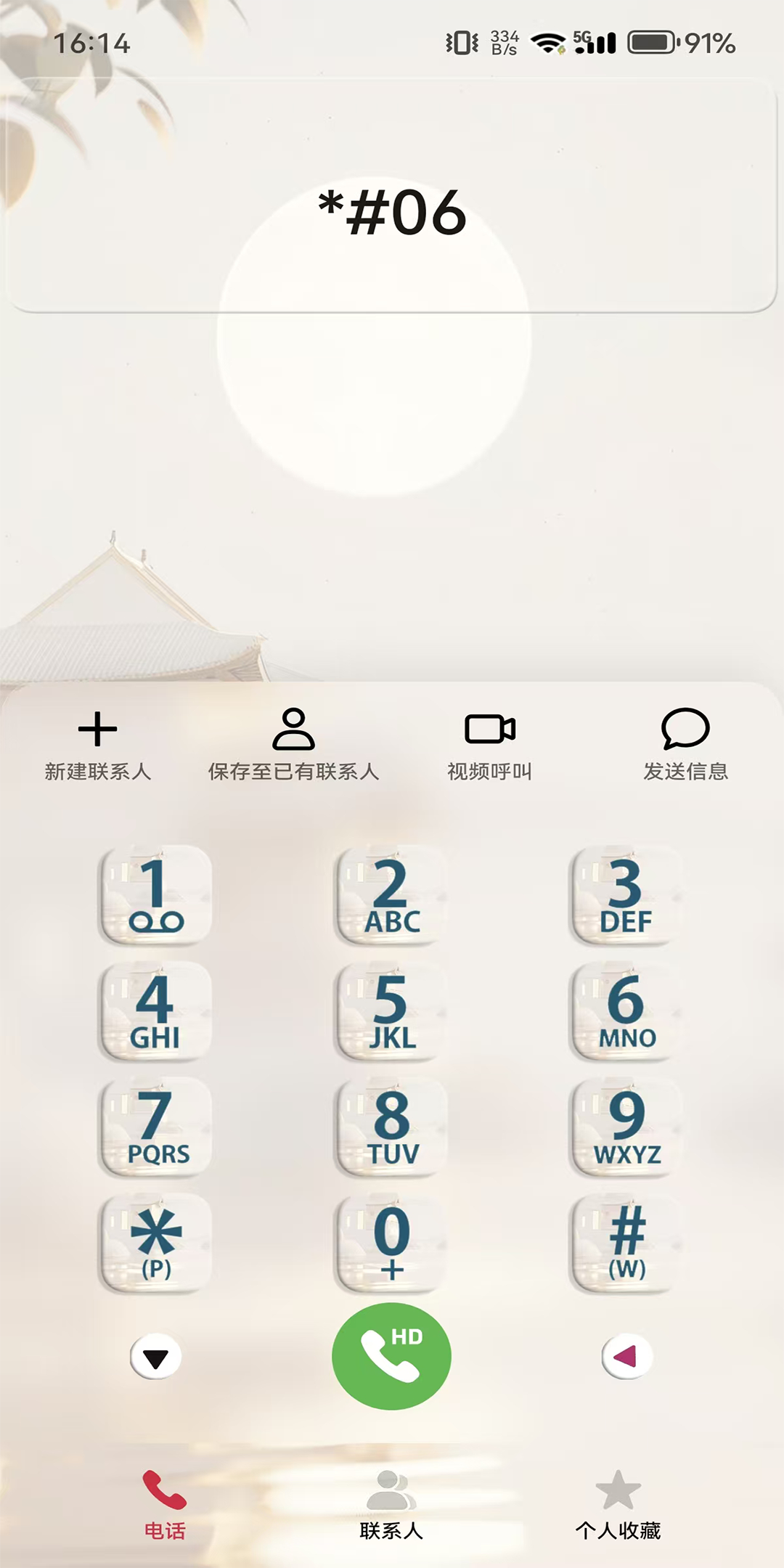Save number via 保存至已有联系人
784x1568 pixels.
[x=293, y=744]
